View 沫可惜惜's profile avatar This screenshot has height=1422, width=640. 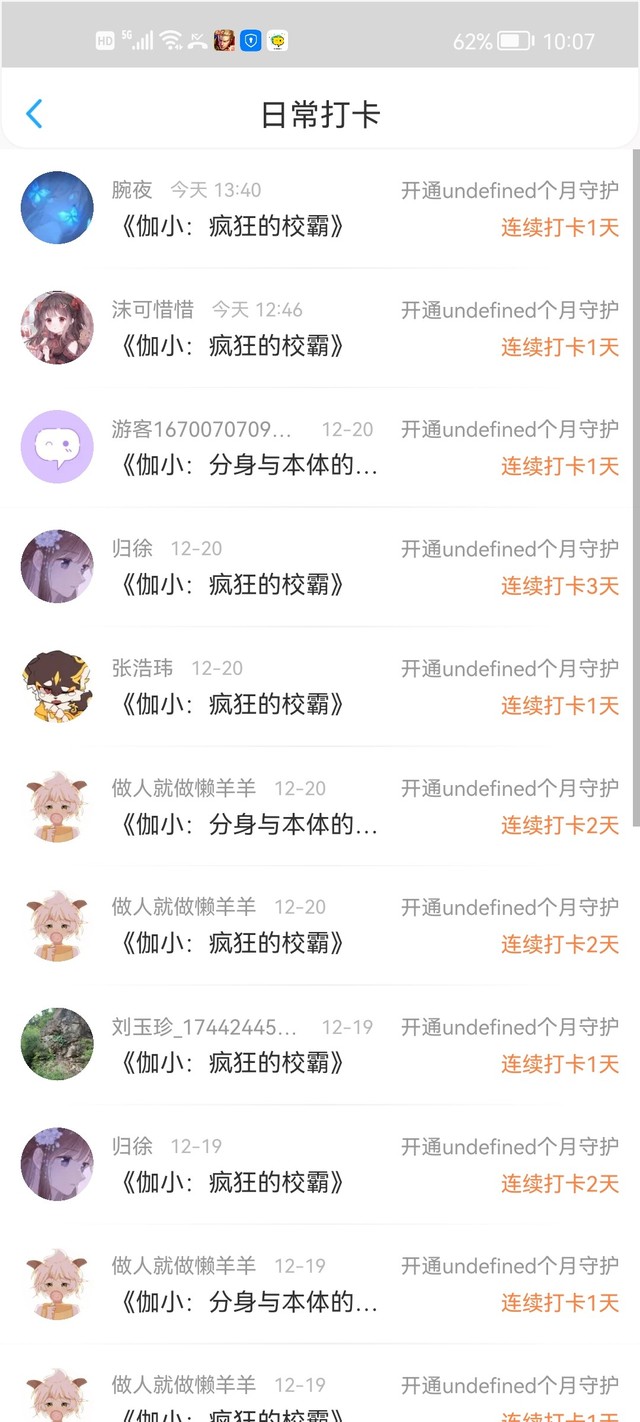[57, 328]
